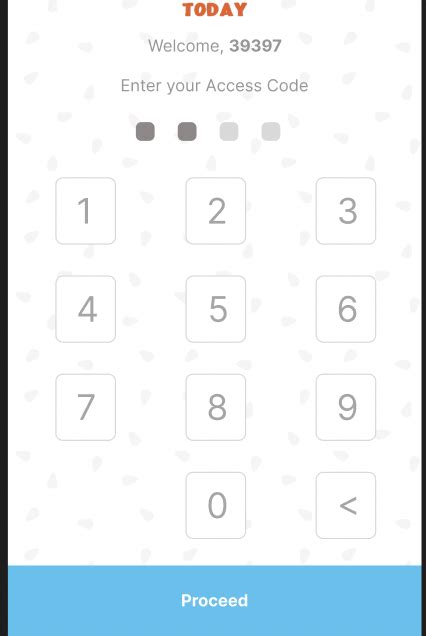Enter digit 7
The image size is (426, 636).
pos(86,407)
